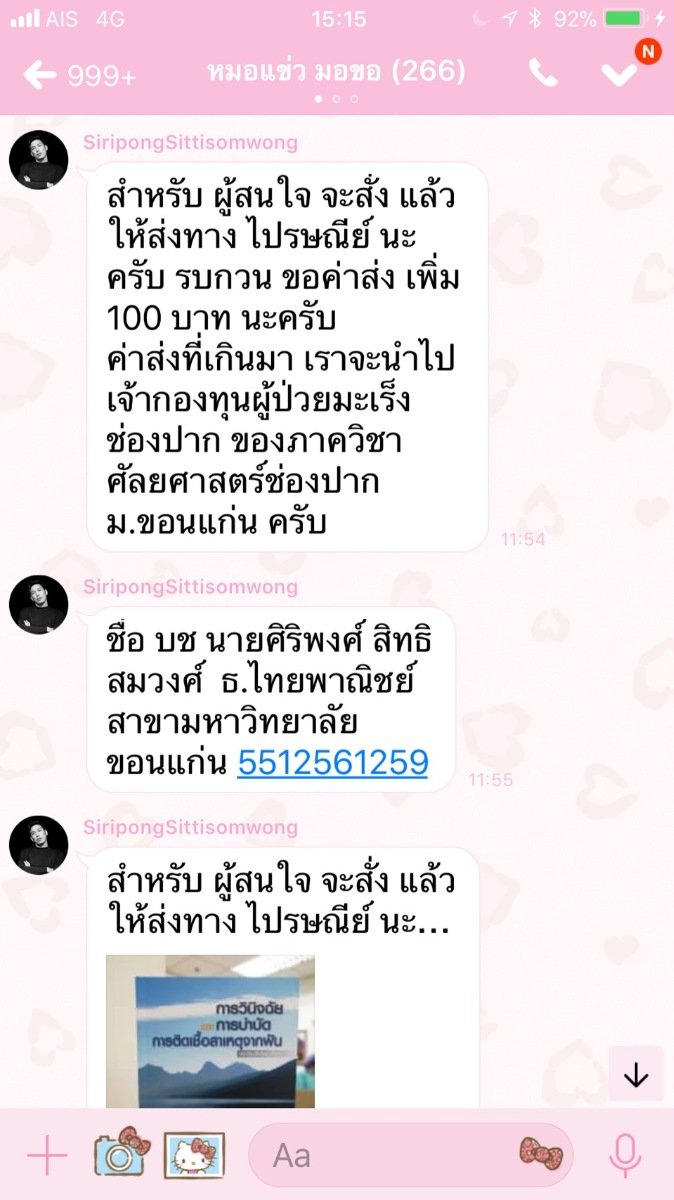
Task: Record a voice message with the microphone
Action: click(625, 1156)
